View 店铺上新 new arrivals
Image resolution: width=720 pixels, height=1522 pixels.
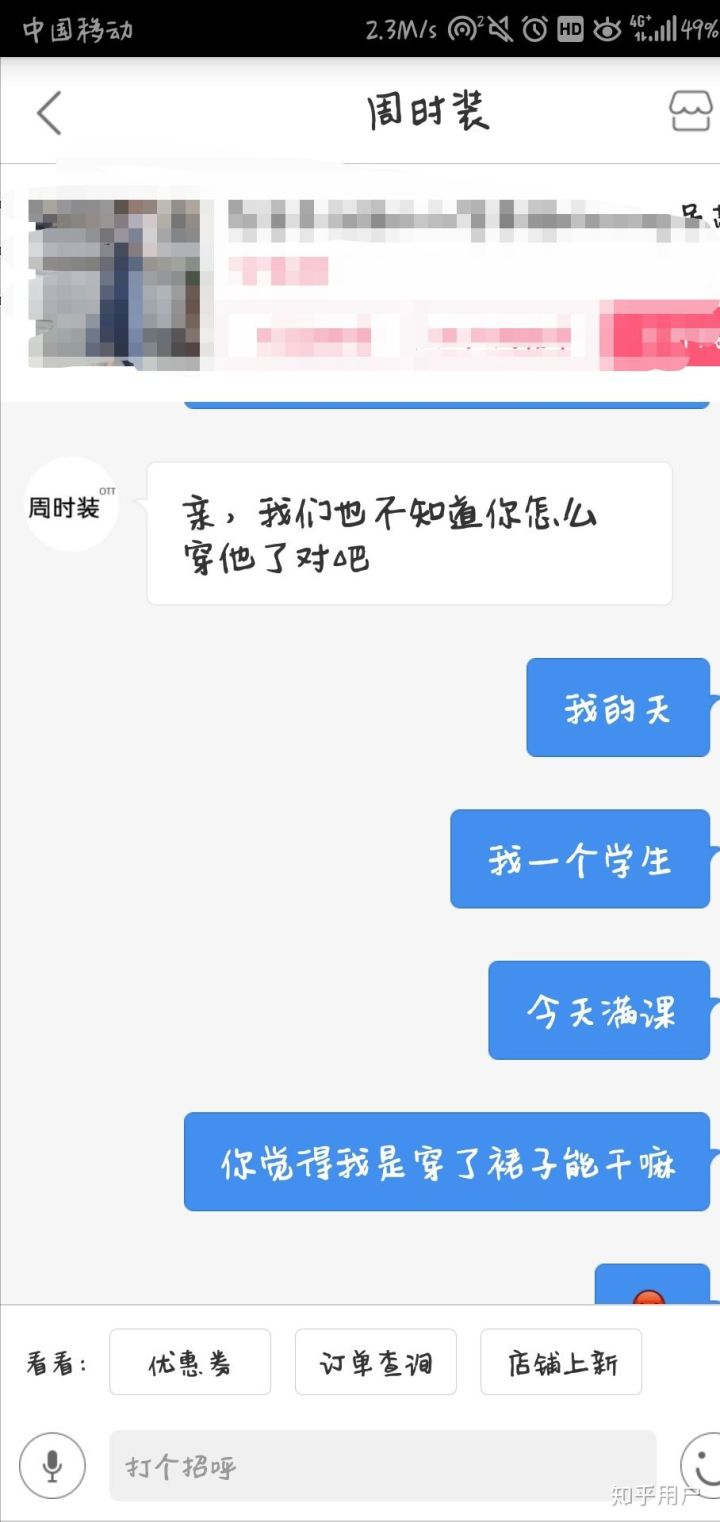561,1362
